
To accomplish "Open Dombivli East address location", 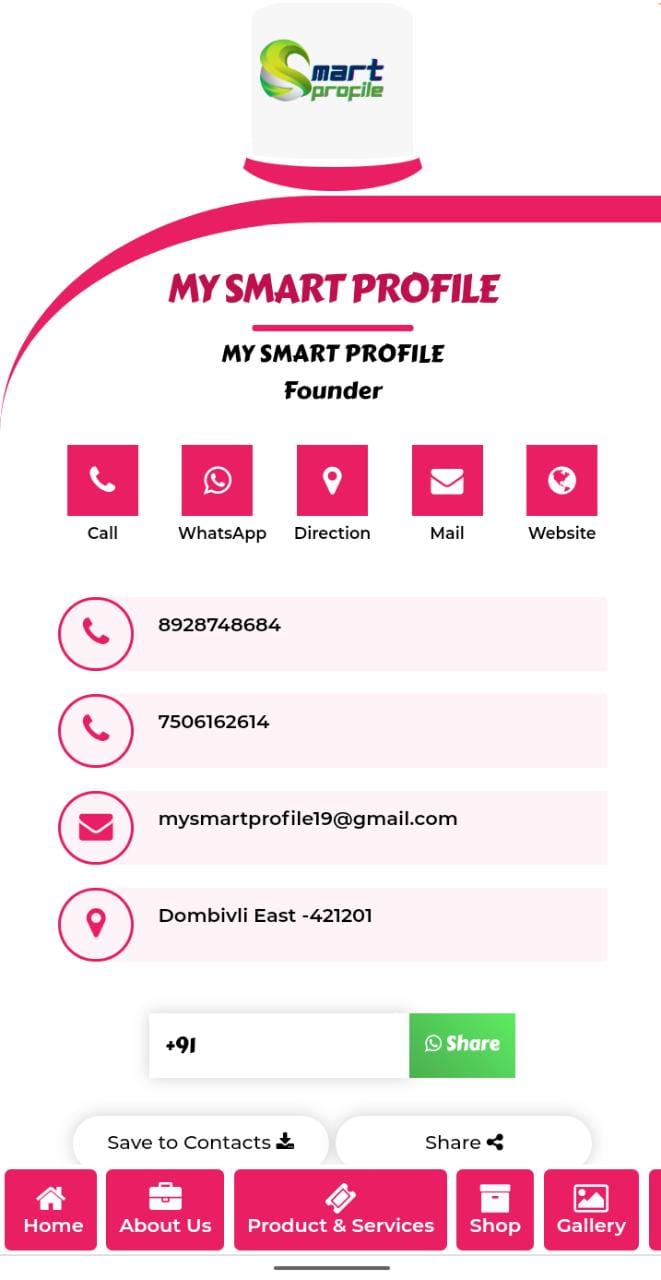I will 265,916.
